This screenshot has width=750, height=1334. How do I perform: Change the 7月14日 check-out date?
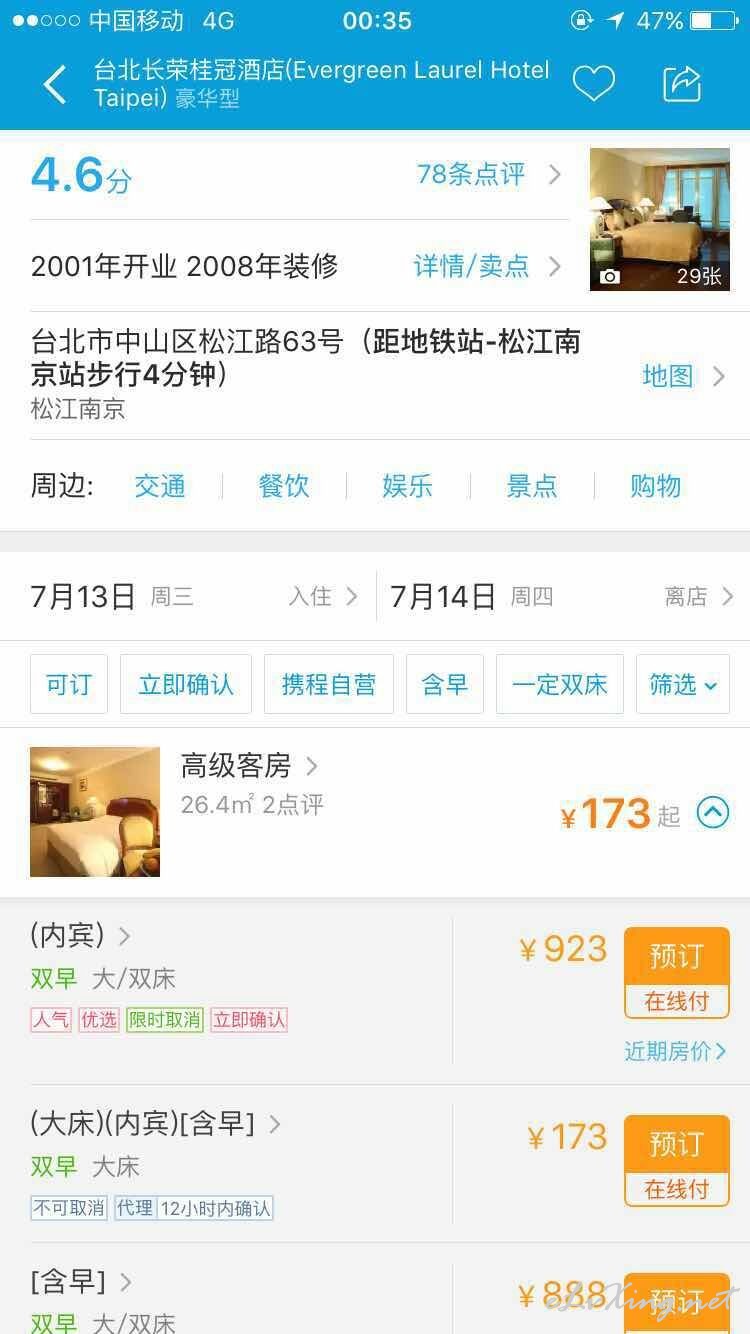[x=562, y=597]
